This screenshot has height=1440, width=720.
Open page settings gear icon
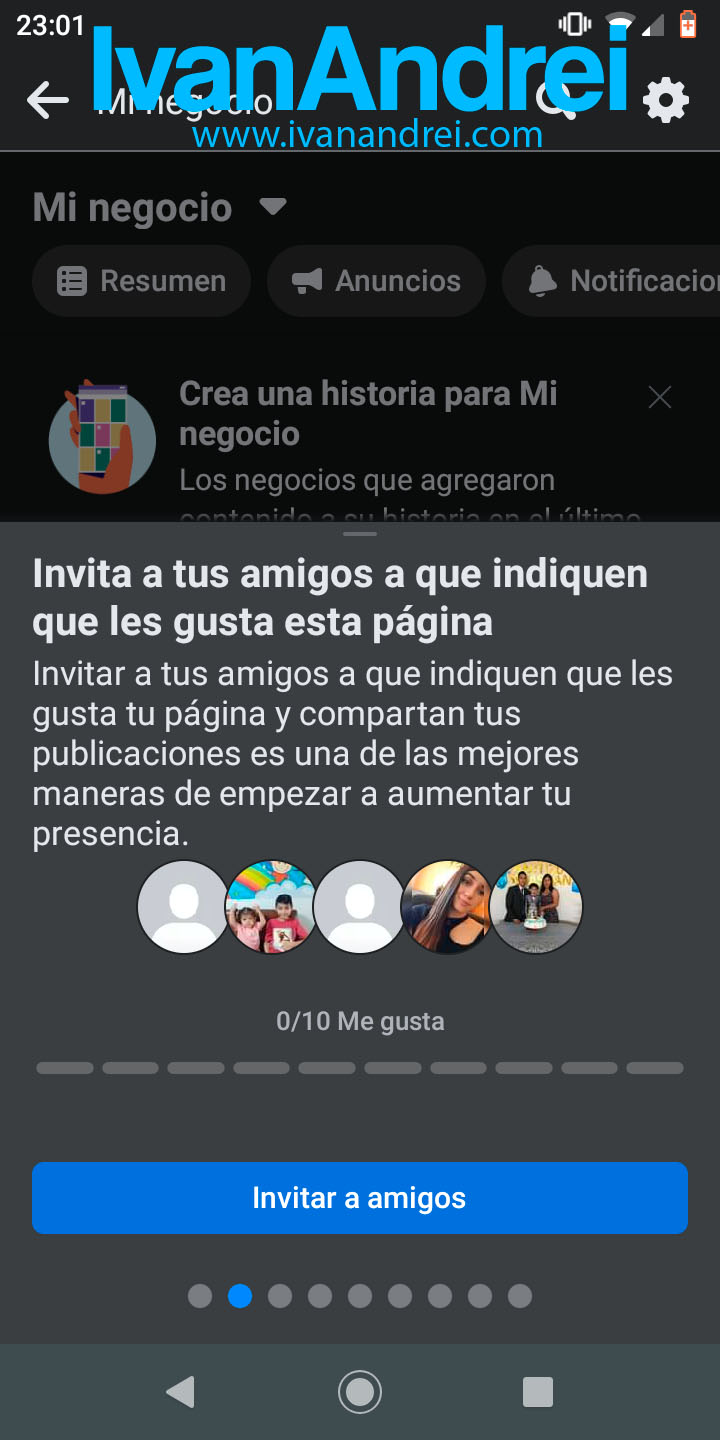[x=665, y=101]
